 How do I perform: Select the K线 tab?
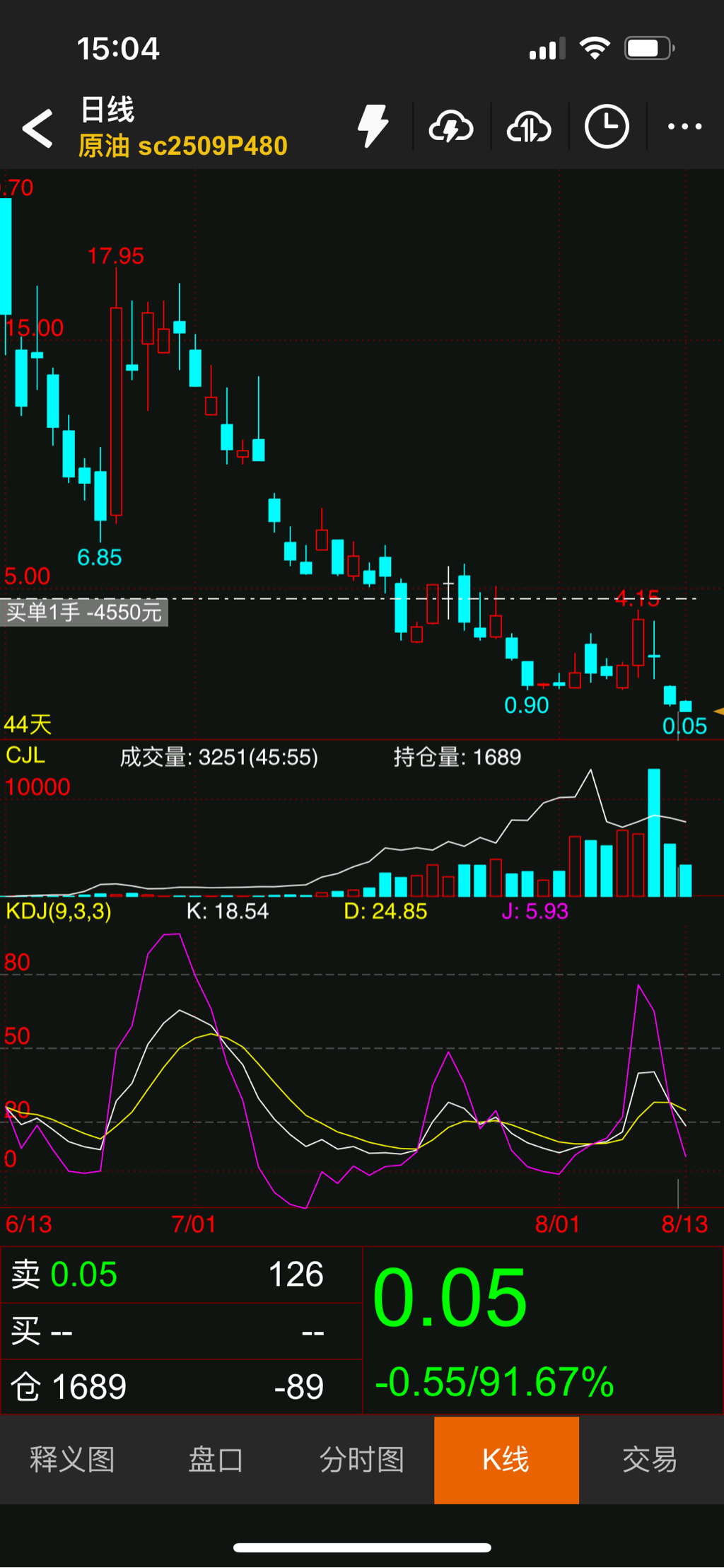tap(506, 1460)
